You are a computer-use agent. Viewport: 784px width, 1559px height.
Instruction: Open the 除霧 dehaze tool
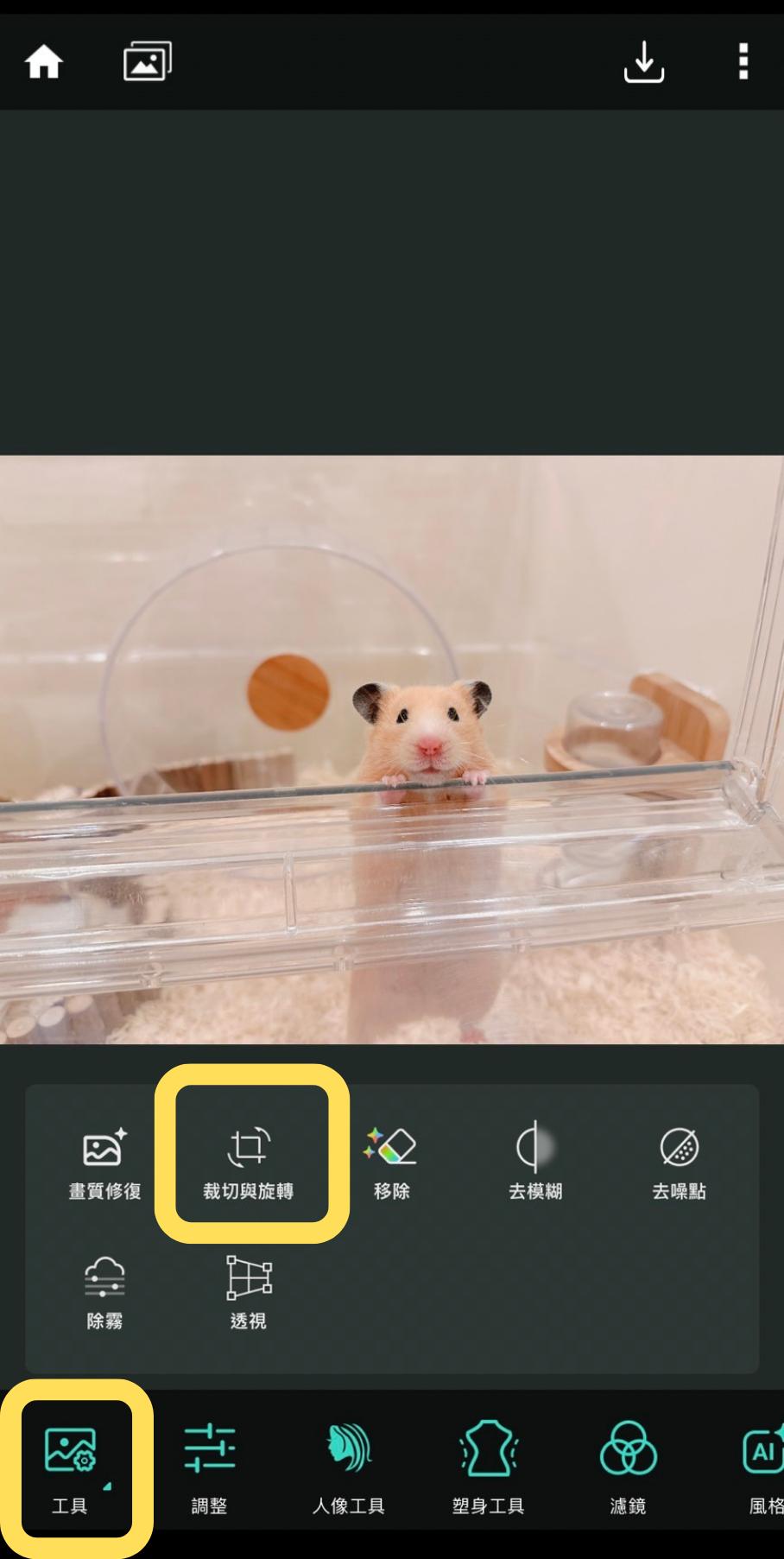[104, 1291]
